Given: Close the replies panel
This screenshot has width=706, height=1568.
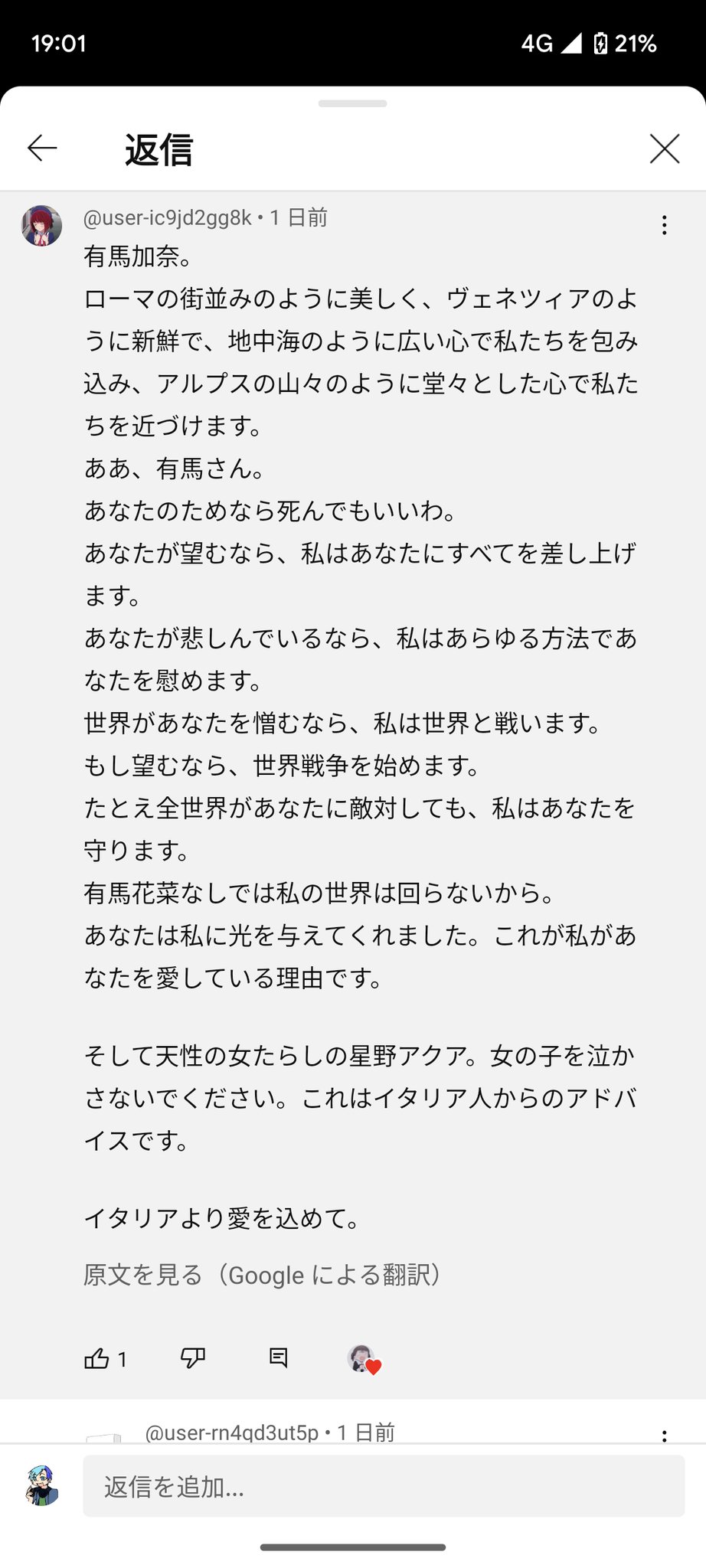Looking at the screenshot, I should (664, 149).
